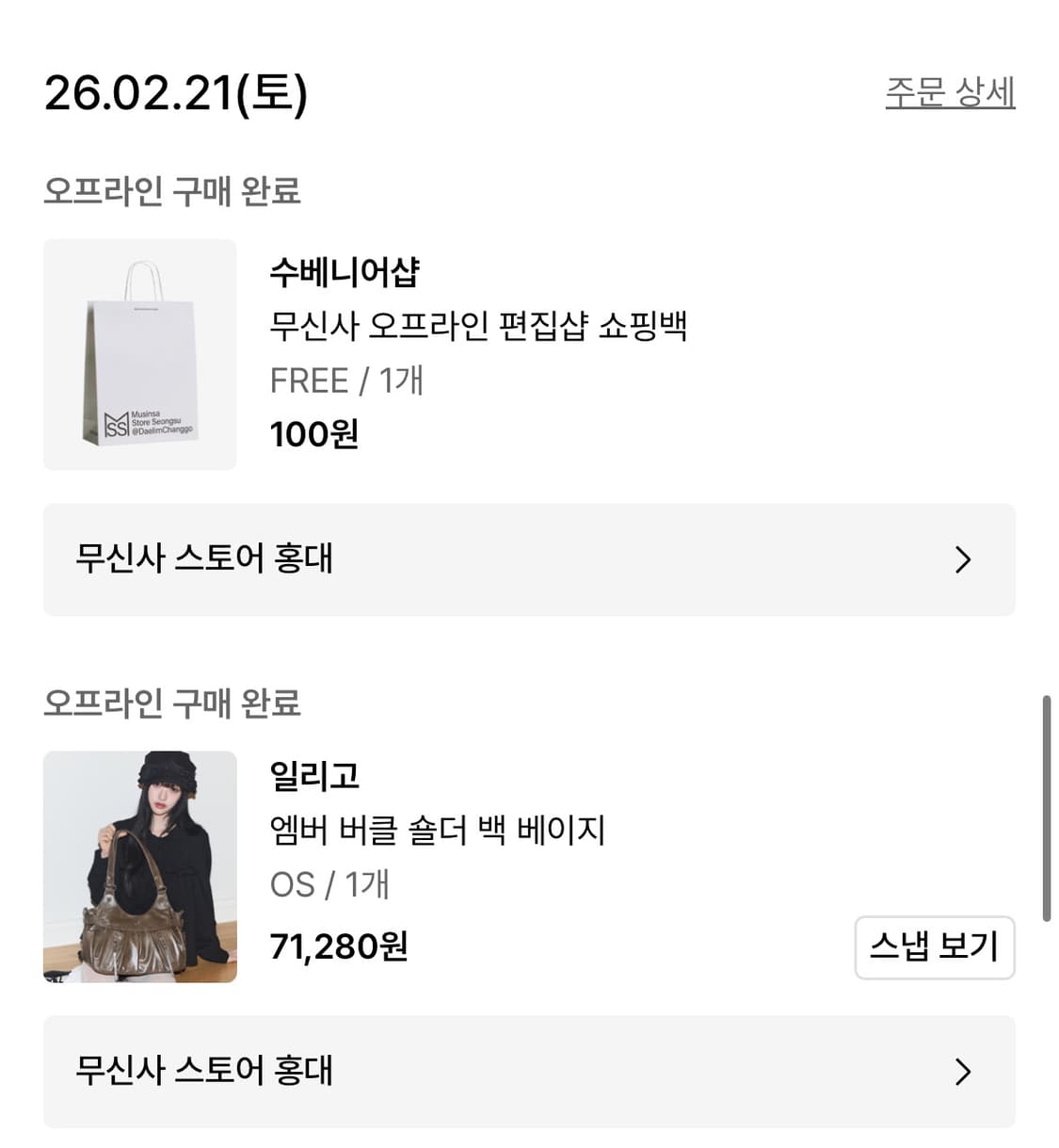Click the 일리고 brand label
Image resolution: width=1059 pixels, height=1148 pixels.
coord(314,778)
